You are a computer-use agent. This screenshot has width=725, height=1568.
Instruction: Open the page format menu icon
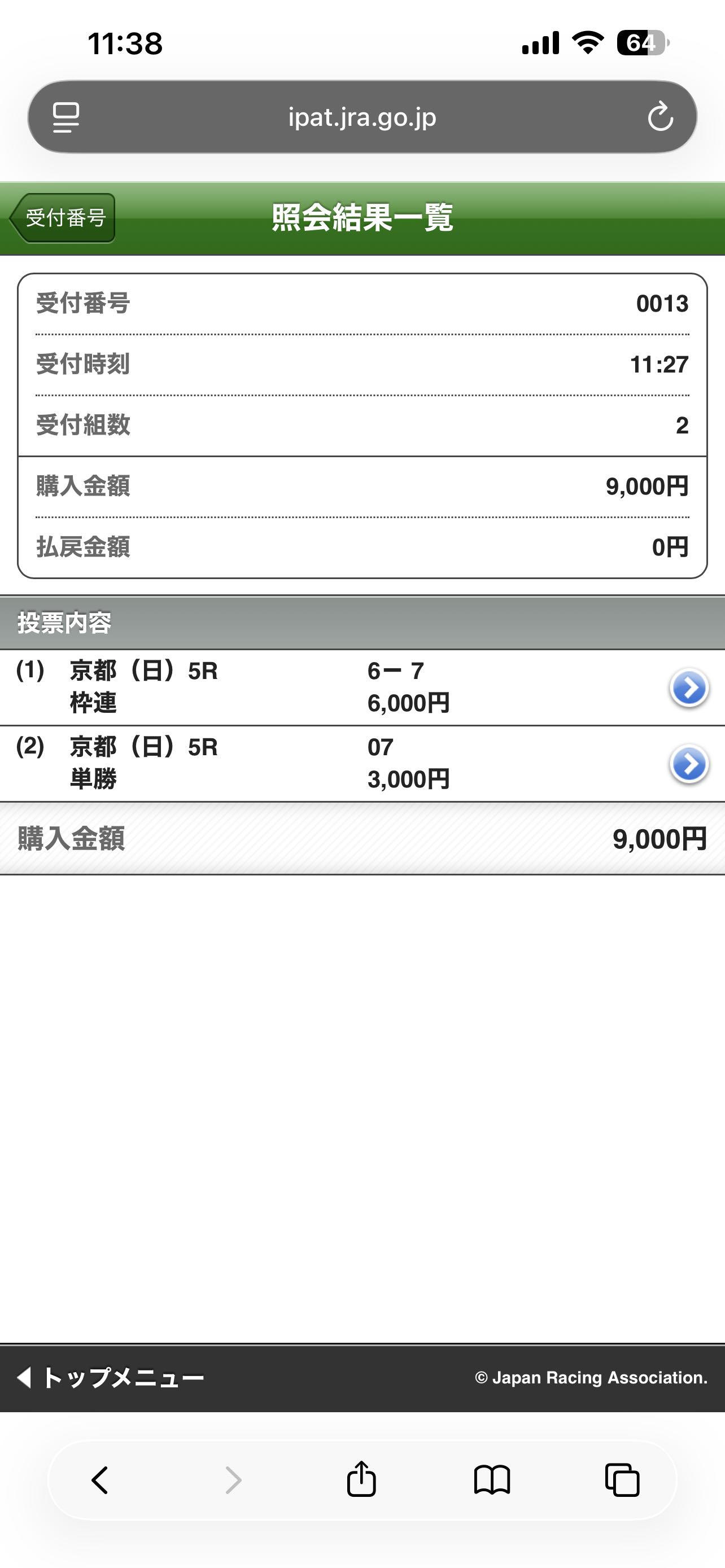click(x=65, y=117)
